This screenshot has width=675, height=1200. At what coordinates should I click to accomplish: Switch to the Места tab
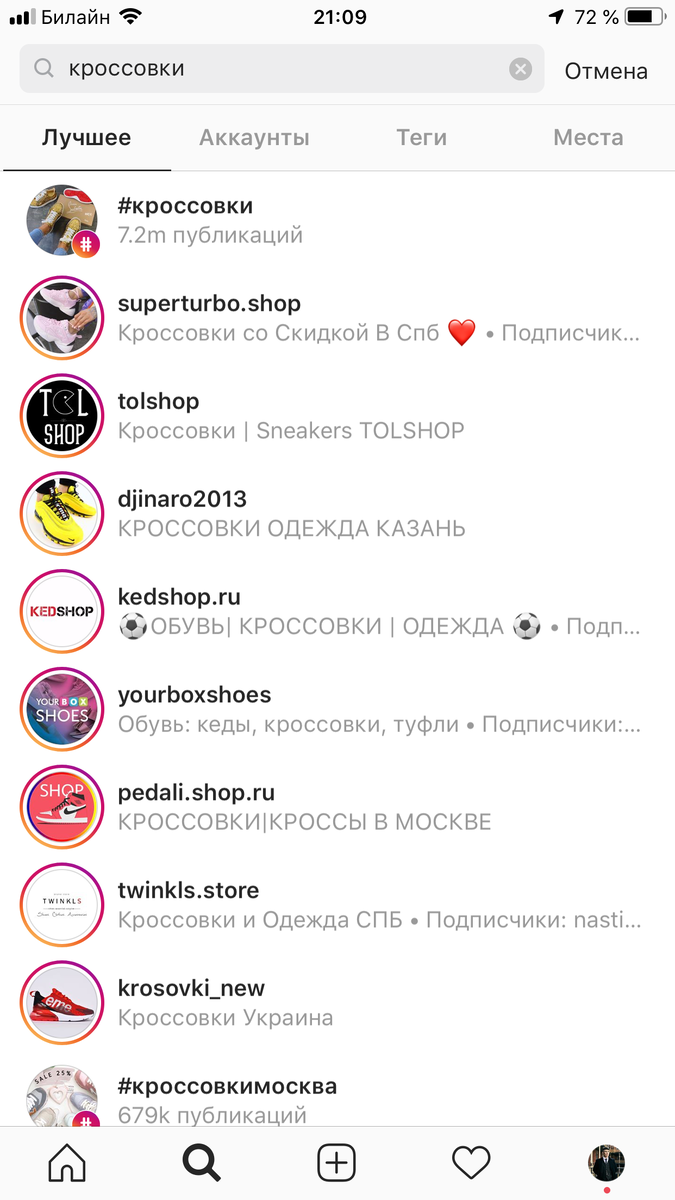coord(588,138)
